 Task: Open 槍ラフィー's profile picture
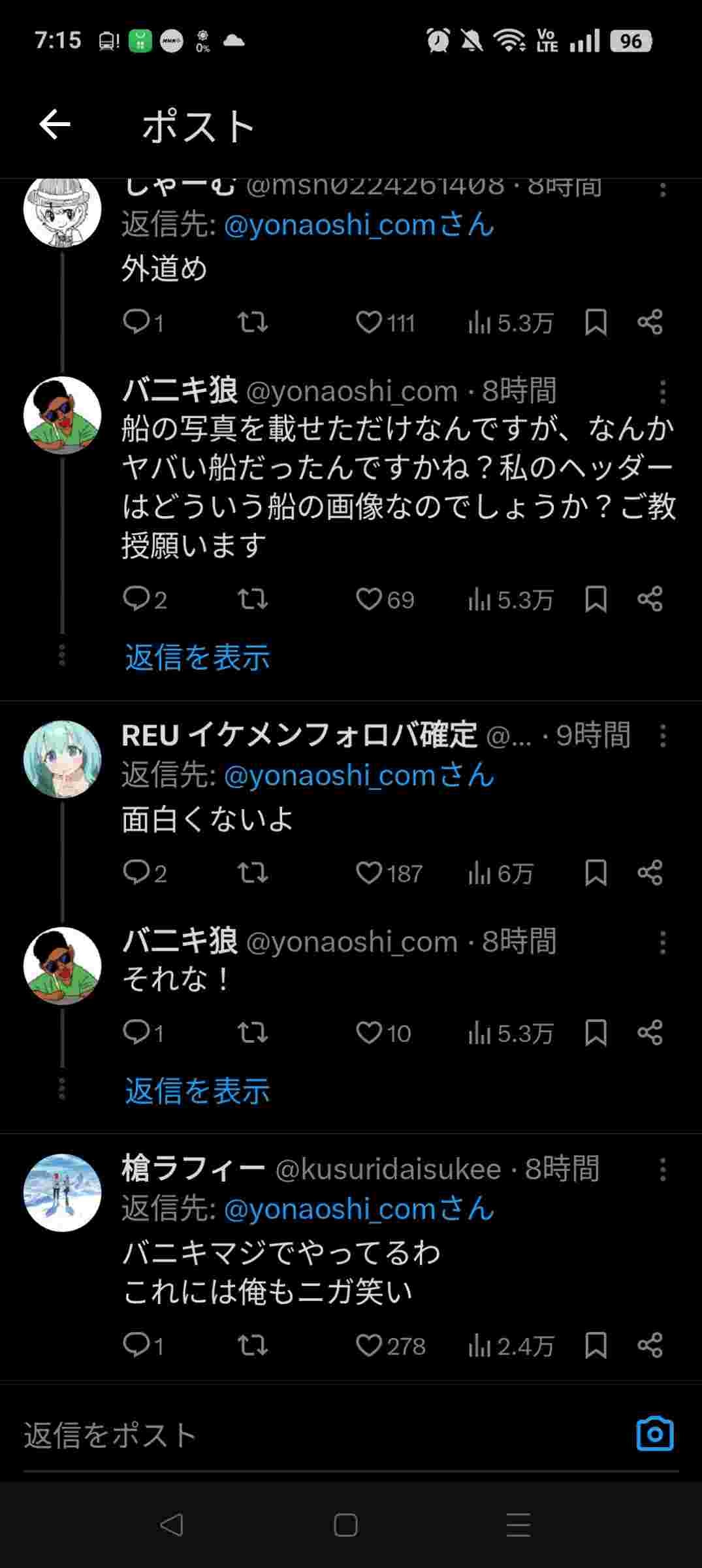[x=63, y=1192]
